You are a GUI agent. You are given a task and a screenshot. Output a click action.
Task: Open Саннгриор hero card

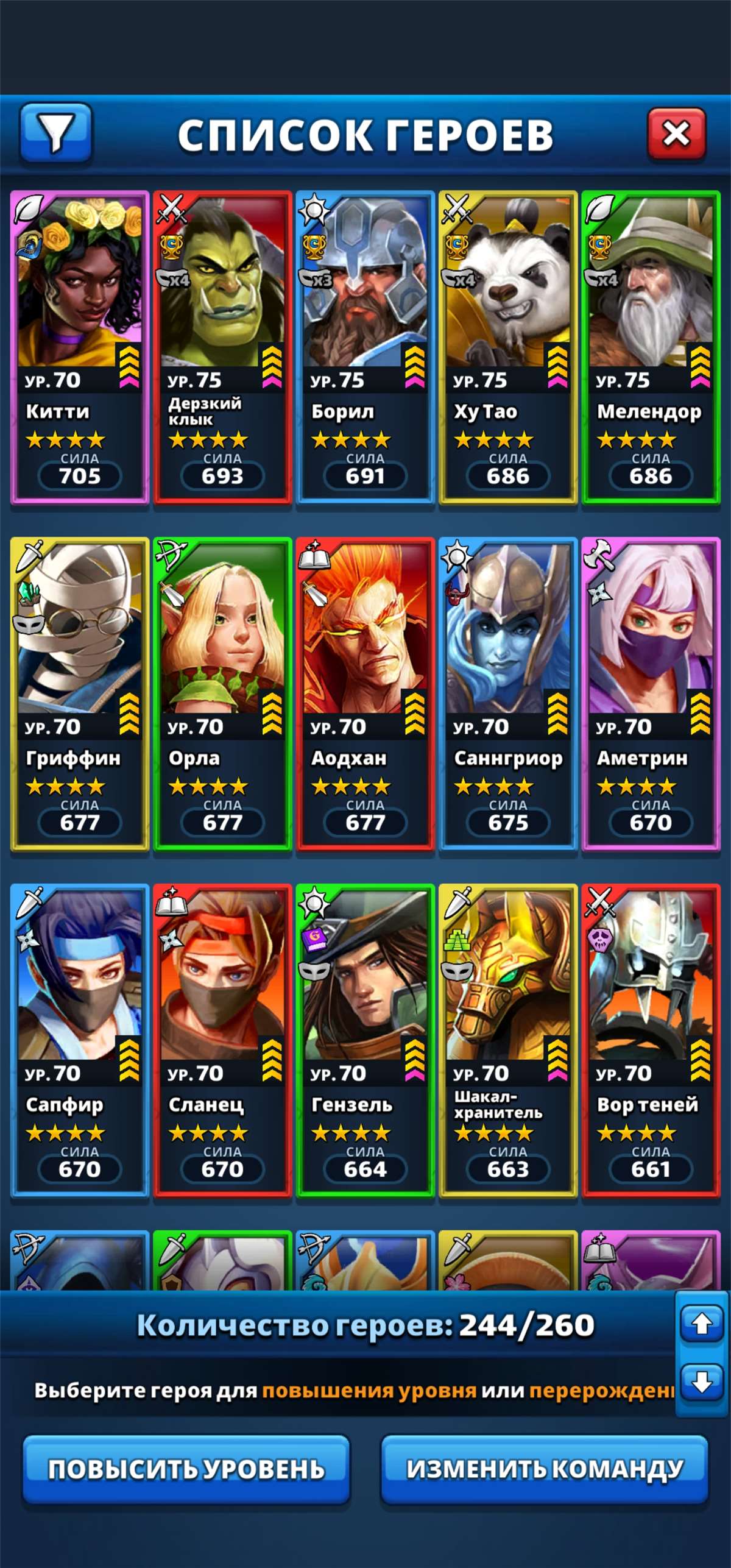click(508, 694)
